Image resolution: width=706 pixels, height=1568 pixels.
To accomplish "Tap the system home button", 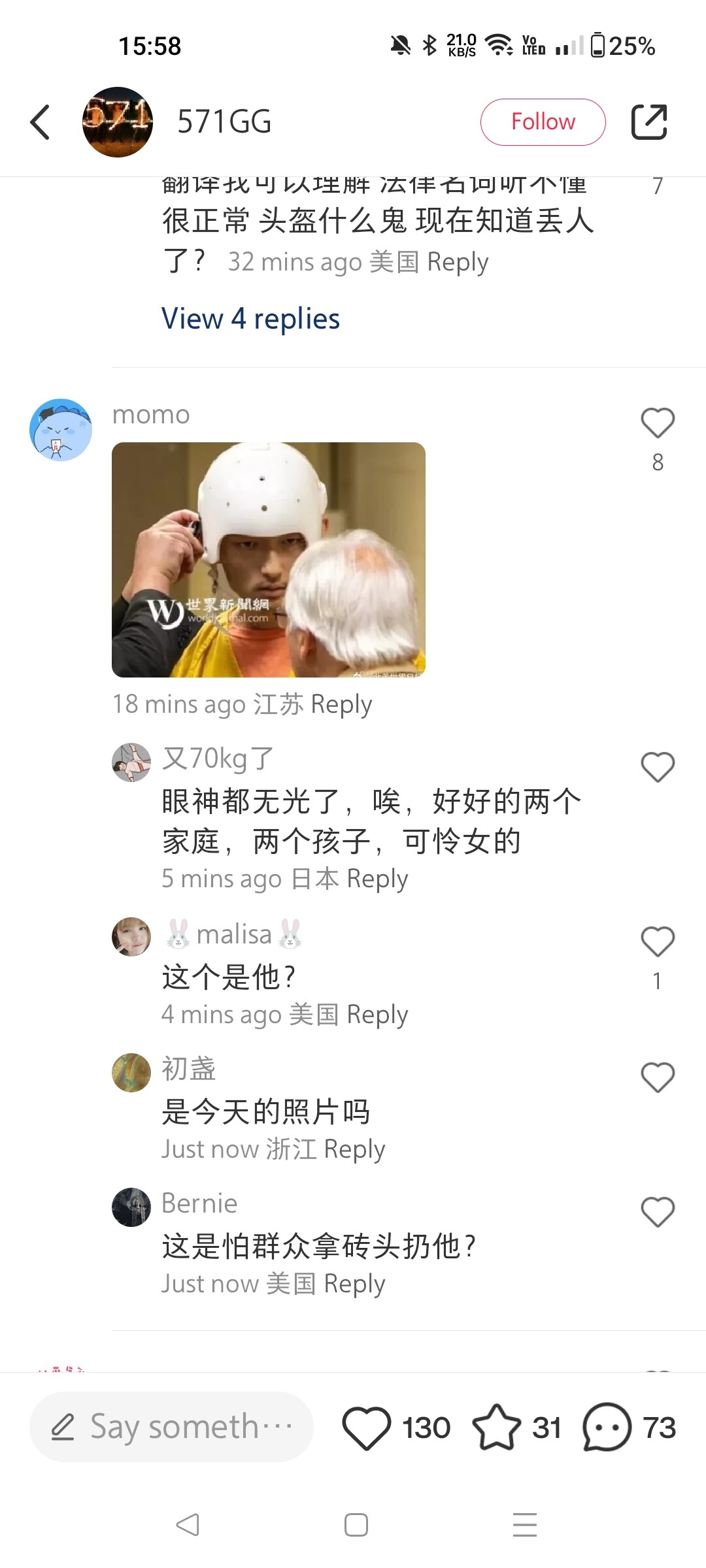I will 356,1525.
